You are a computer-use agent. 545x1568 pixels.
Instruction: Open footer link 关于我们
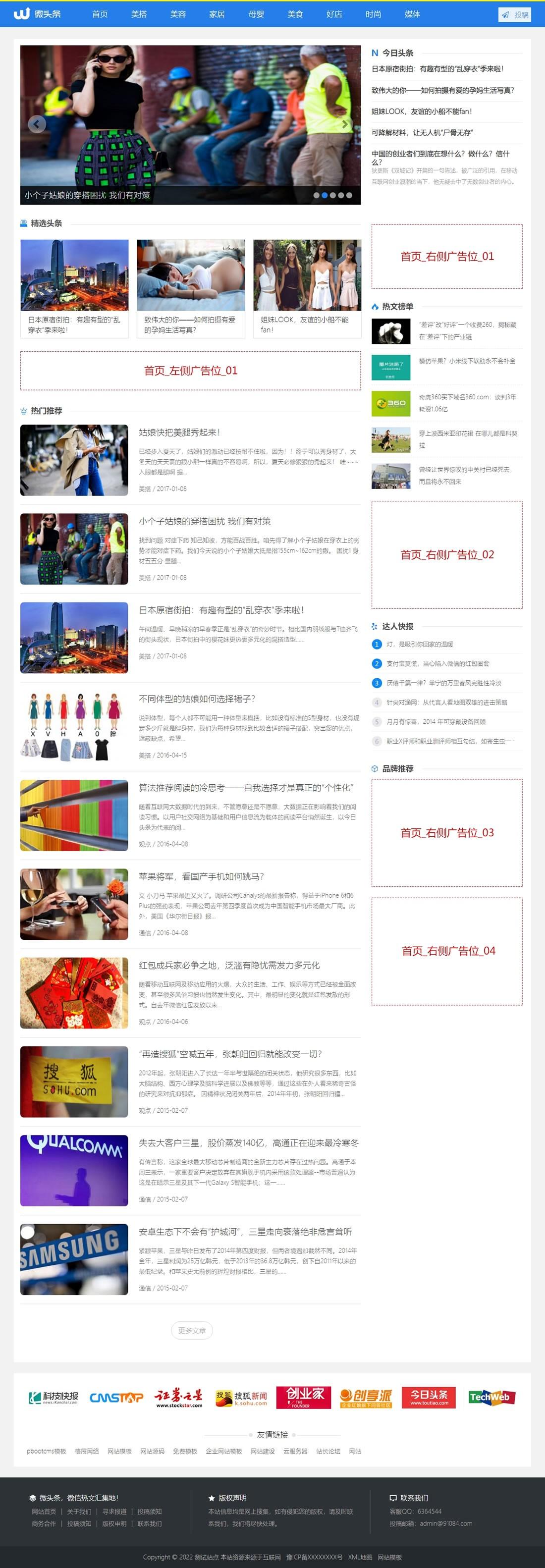tap(79, 1512)
